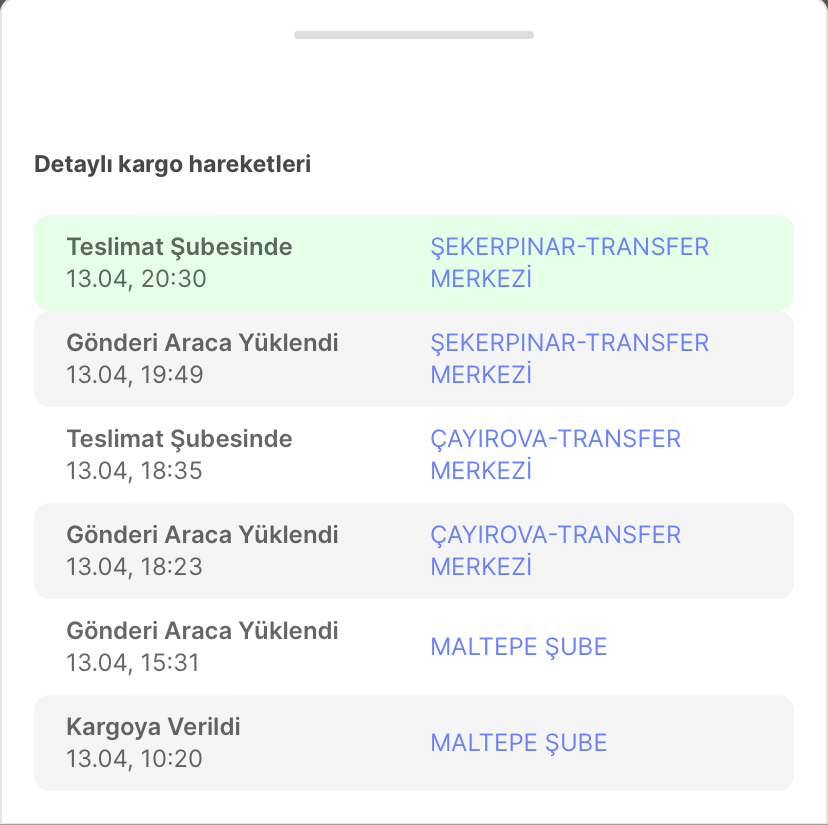Open ÇAYIROVA-TRANSFER MERKEZİ link in the 18:35 row
This screenshot has width=828, height=825.
tap(555, 454)
